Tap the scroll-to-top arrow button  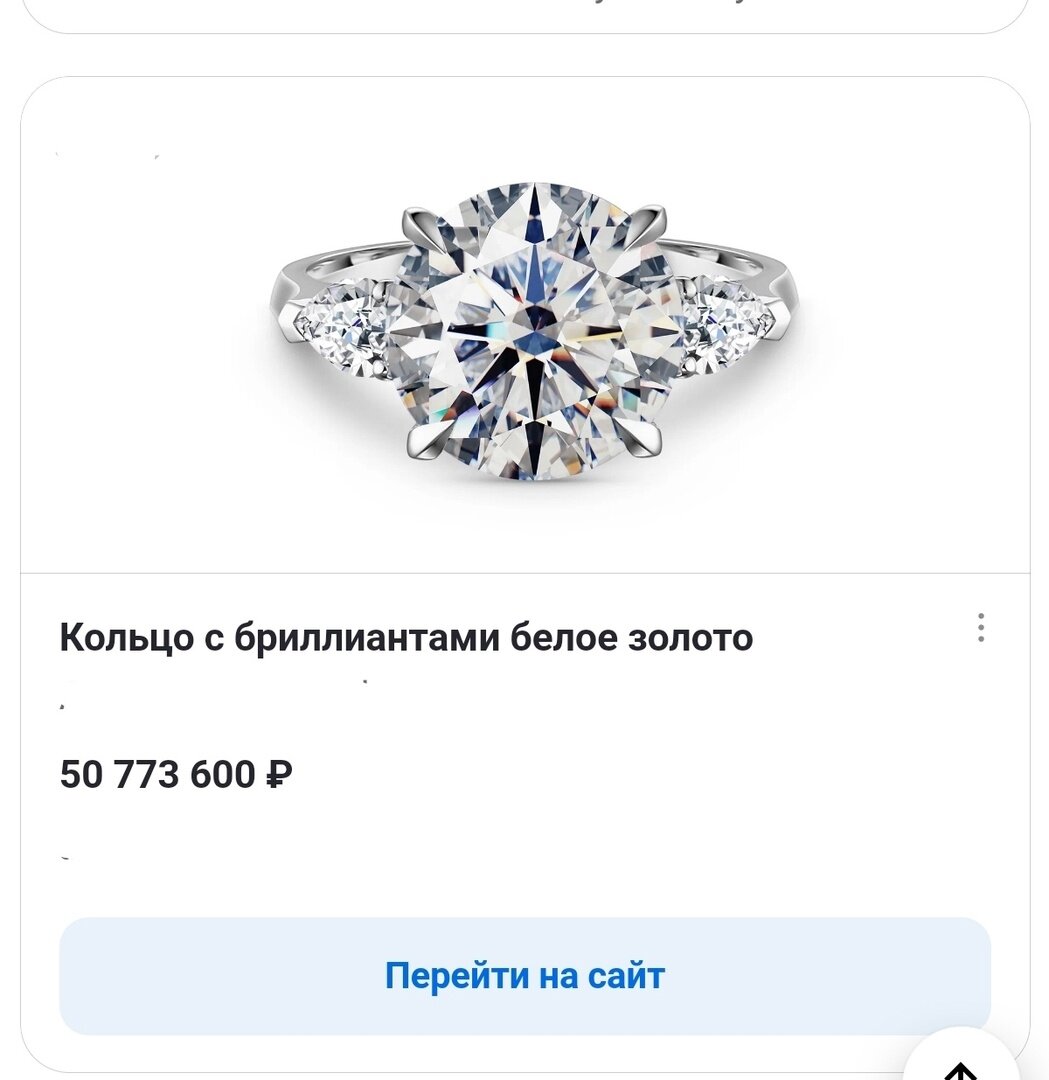[964, 1064]
